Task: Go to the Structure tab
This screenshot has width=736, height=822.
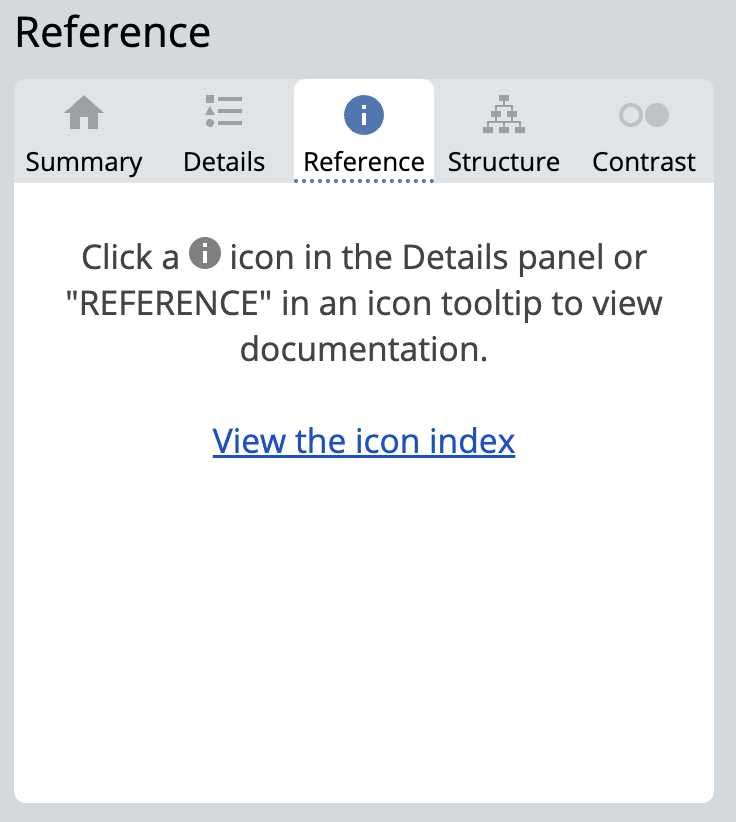Action: click(x=504, y=134)
